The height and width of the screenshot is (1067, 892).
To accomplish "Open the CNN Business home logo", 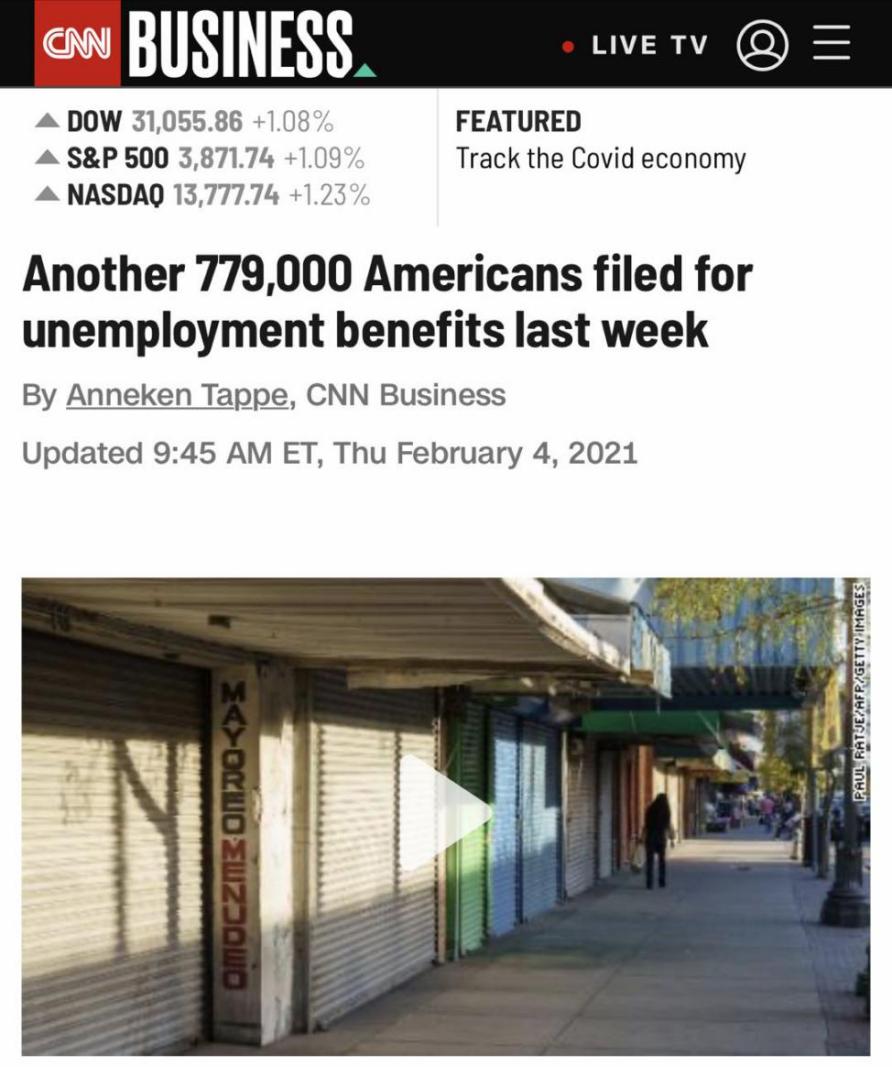I will [205, 44].
